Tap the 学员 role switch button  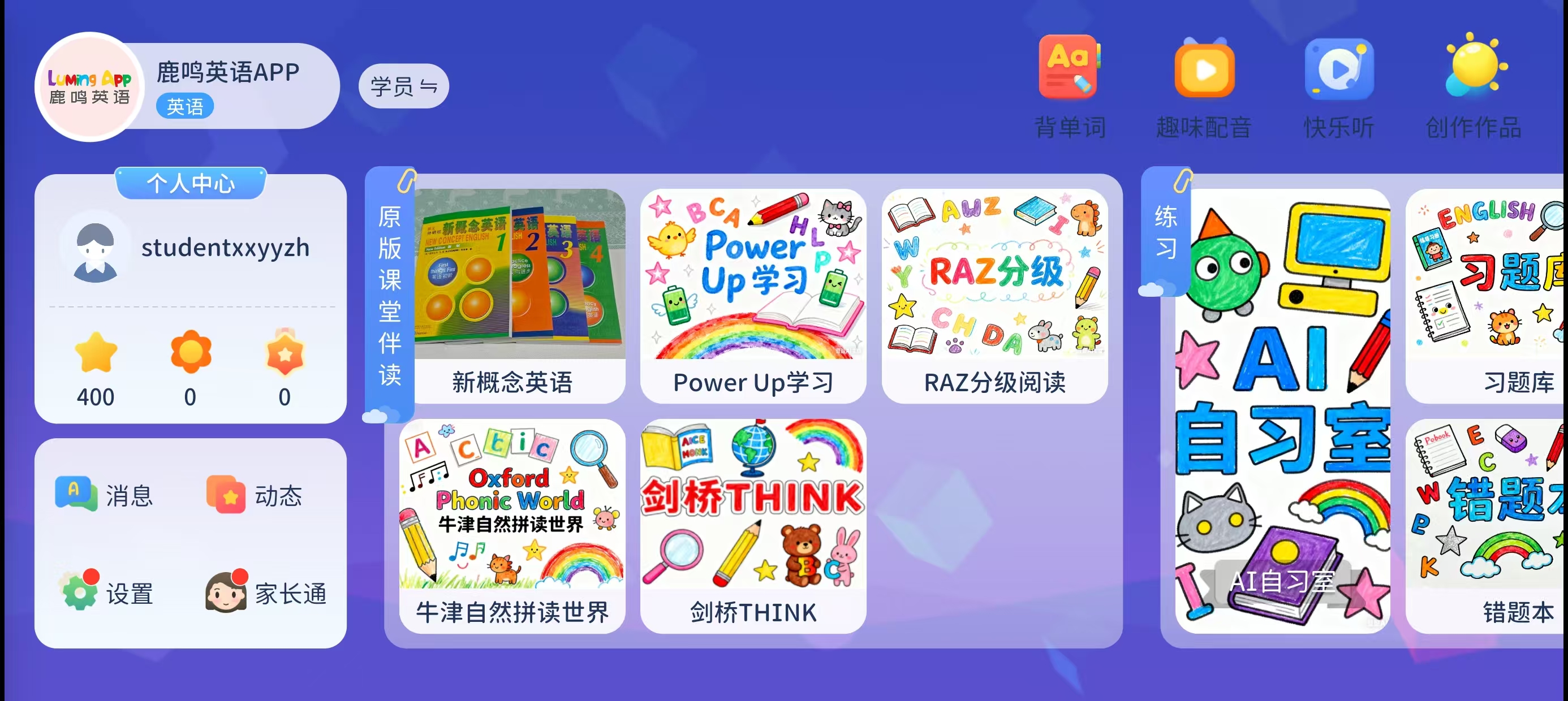(403, 86)
